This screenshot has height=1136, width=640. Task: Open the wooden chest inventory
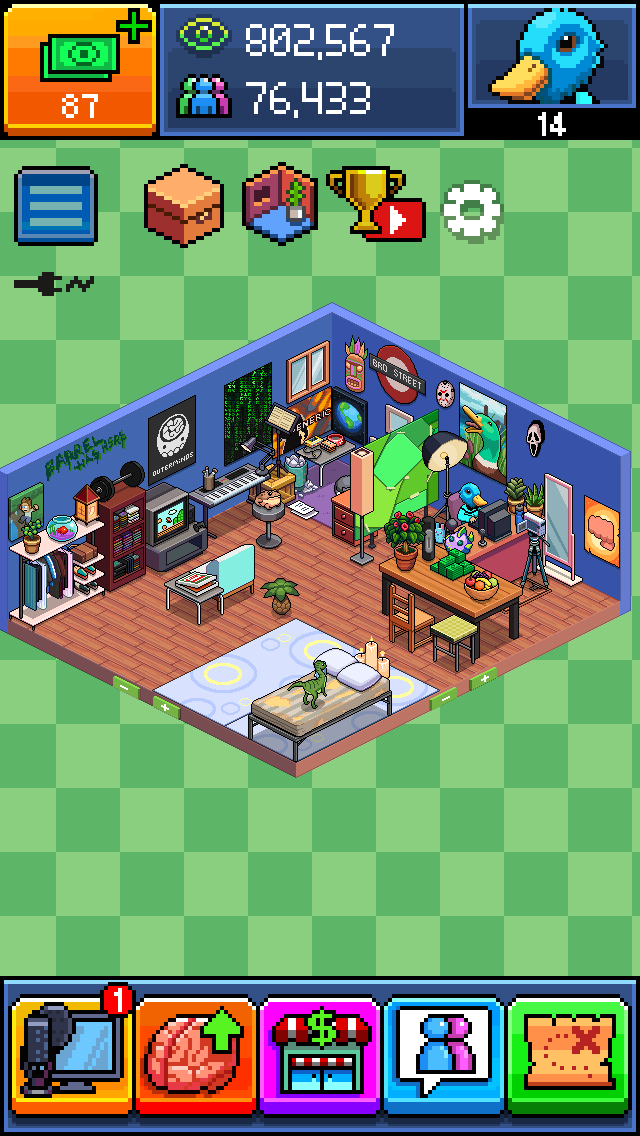pyautogui.click(x=183, y=204)
